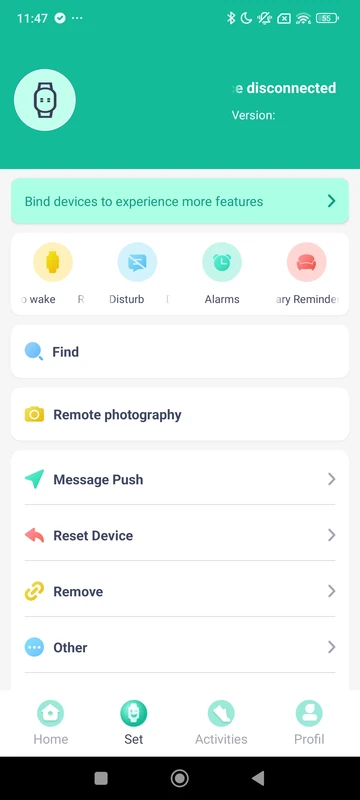
Task: Choose Reset Device
Action: pos(180,535)
